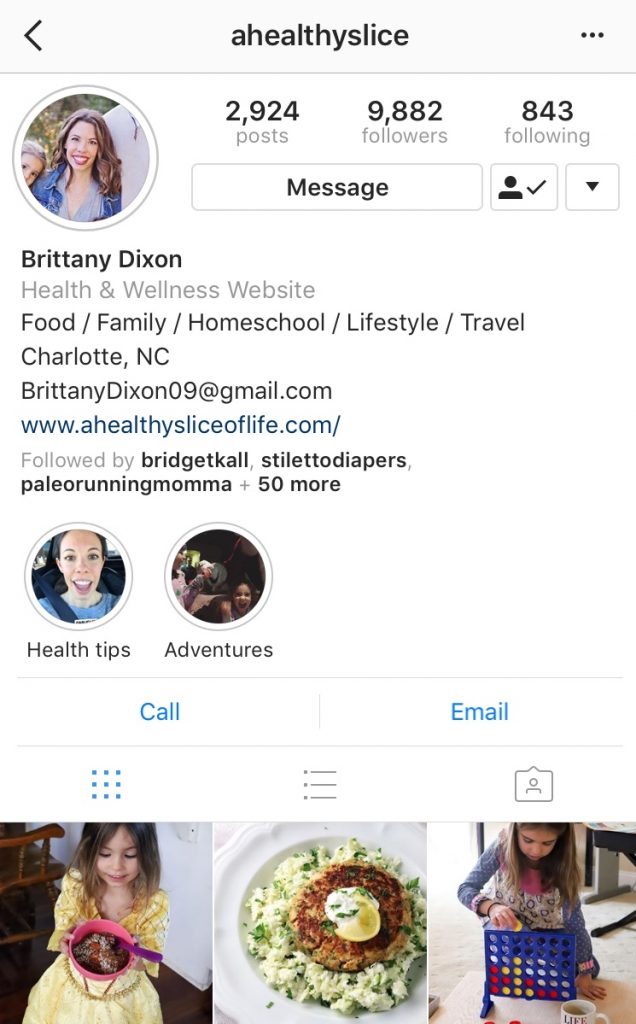This screenshot has height=1024, width=636.
Task: Expand suggested accounts dropdown arrow
Action: pyautogui.click(x=592, y=187)
